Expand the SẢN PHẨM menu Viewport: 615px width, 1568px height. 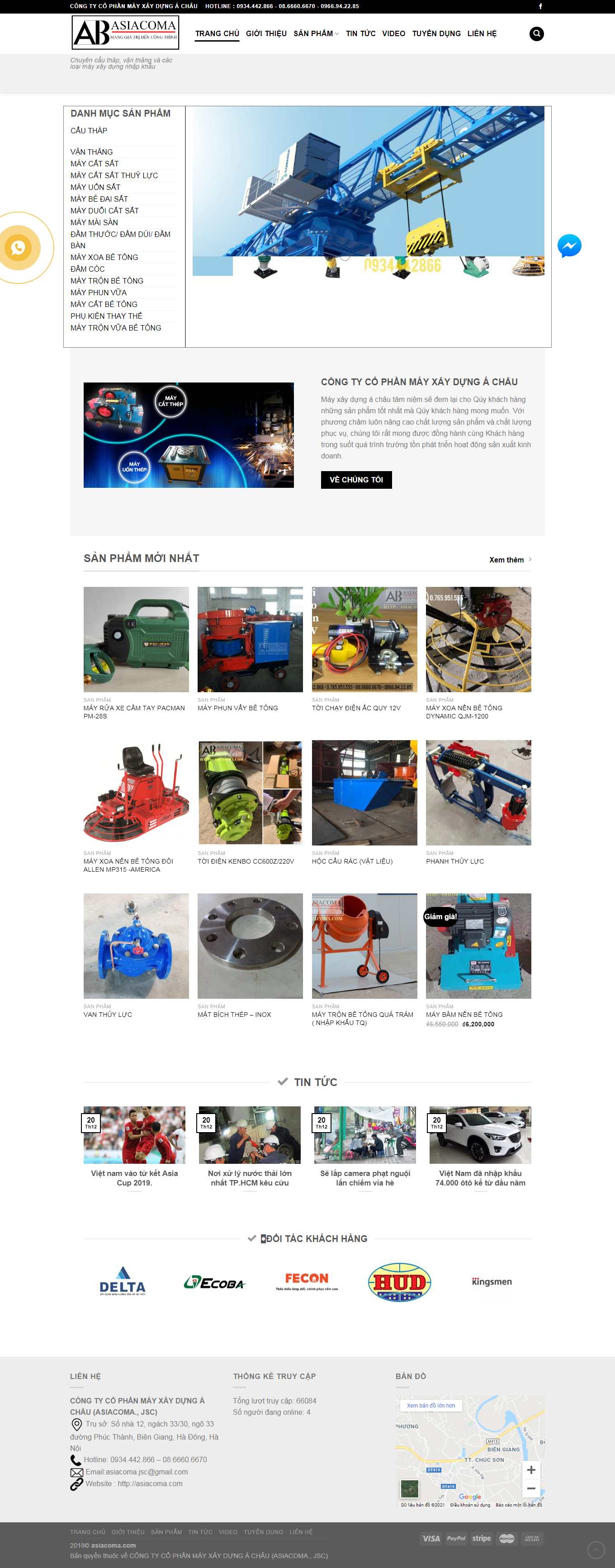[316, 33]
